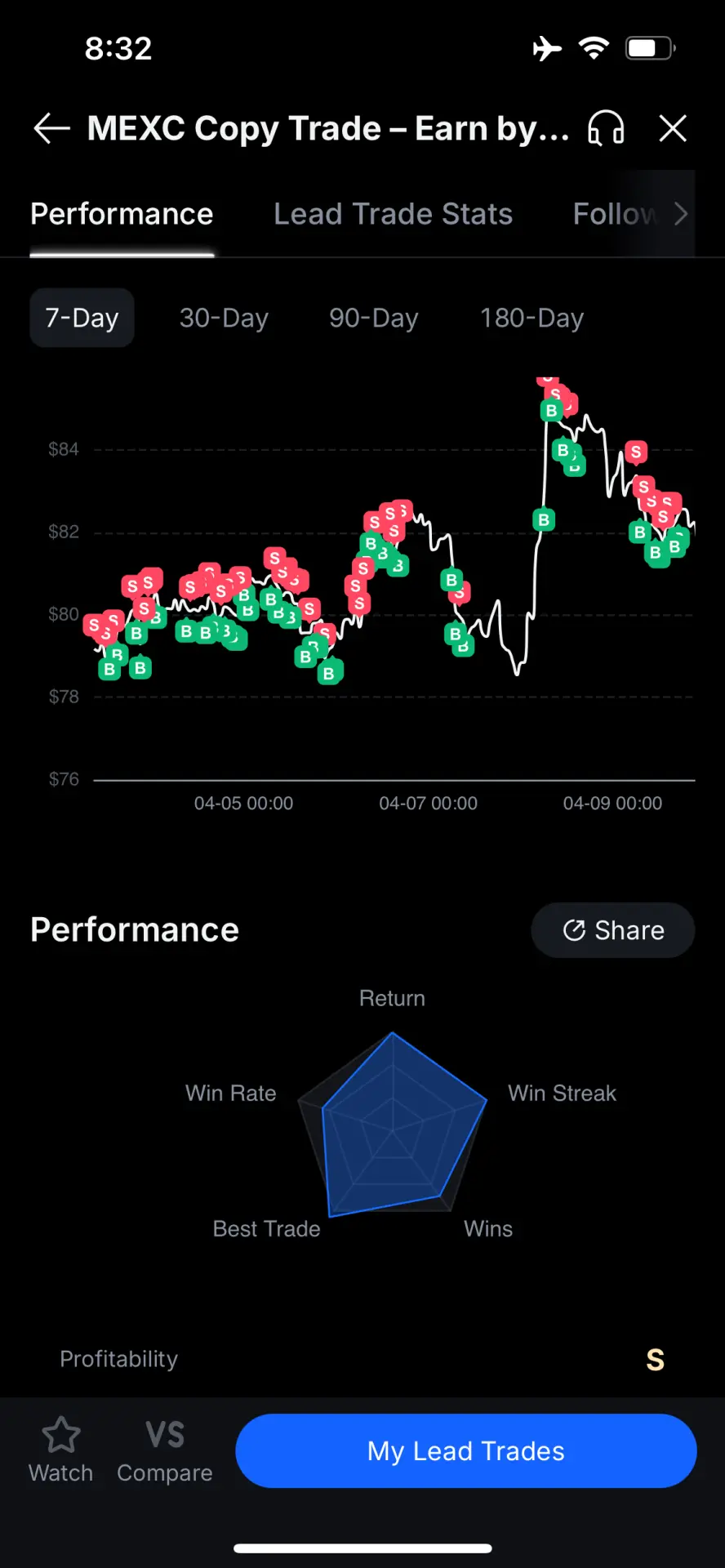The height and width of the screenshot is (1568, 725).
Task: Go back using the arrow icon
Action: pos(51,128)
